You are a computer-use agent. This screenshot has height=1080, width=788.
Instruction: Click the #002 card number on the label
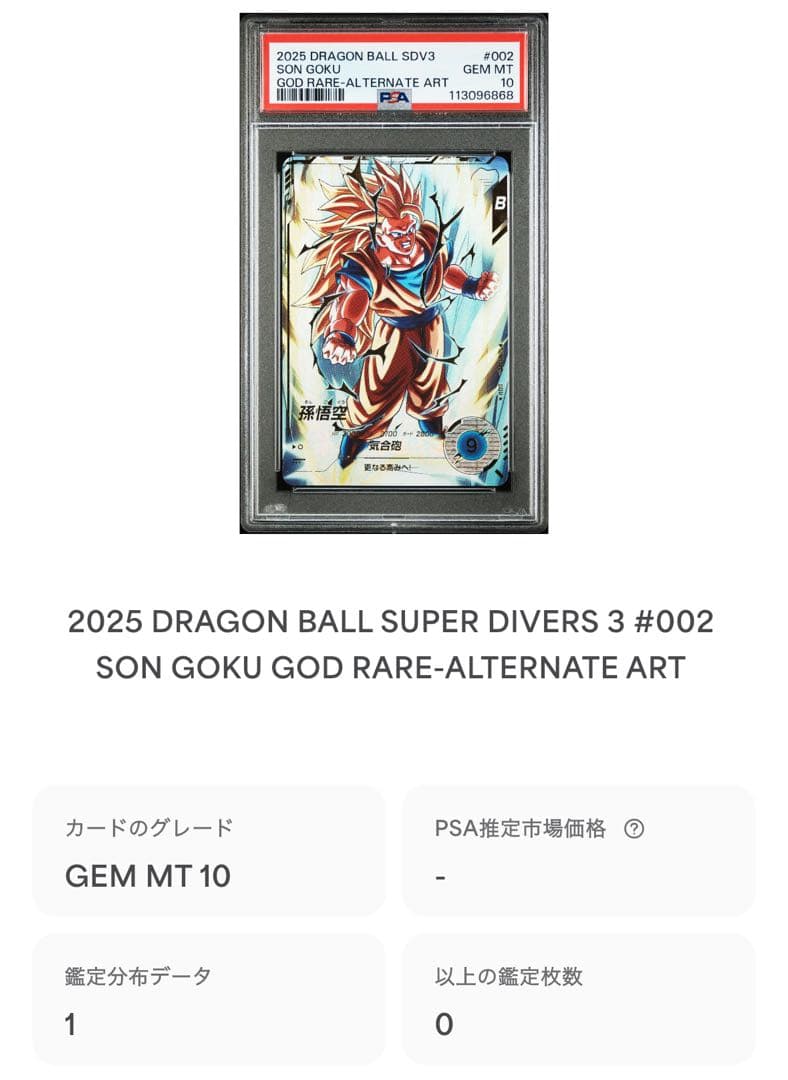[x=496, y=56]
